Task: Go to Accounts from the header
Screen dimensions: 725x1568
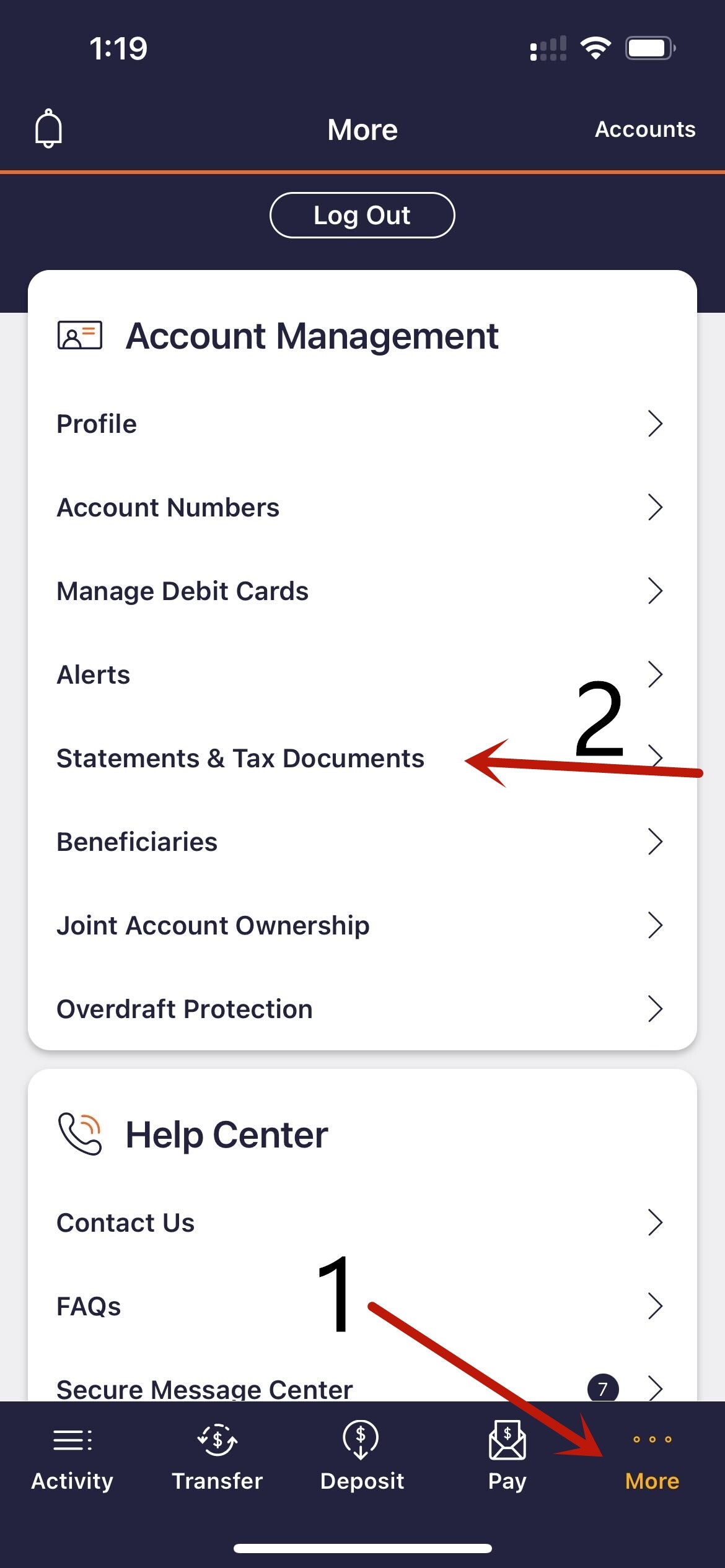Action: [644, 129]
